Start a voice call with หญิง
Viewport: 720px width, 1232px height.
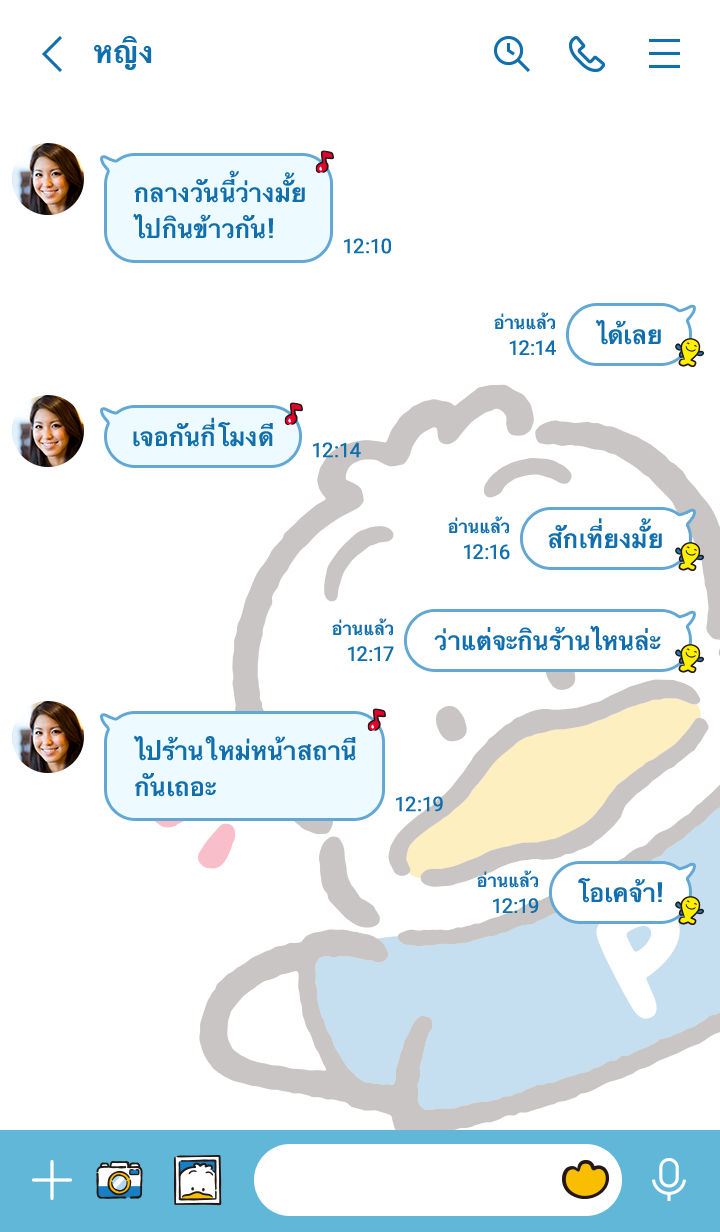coord(587,54)
